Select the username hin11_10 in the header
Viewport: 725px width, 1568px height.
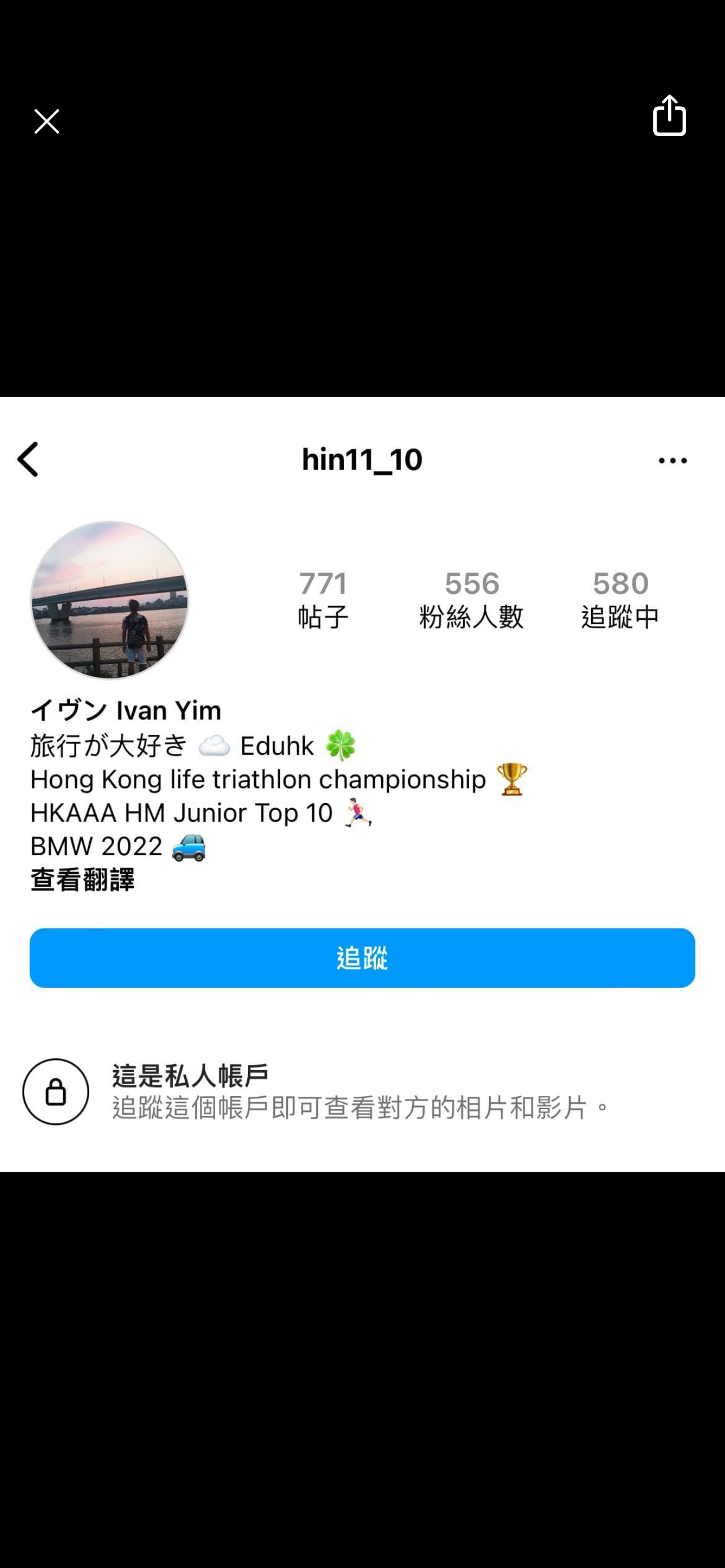[362, 460]
